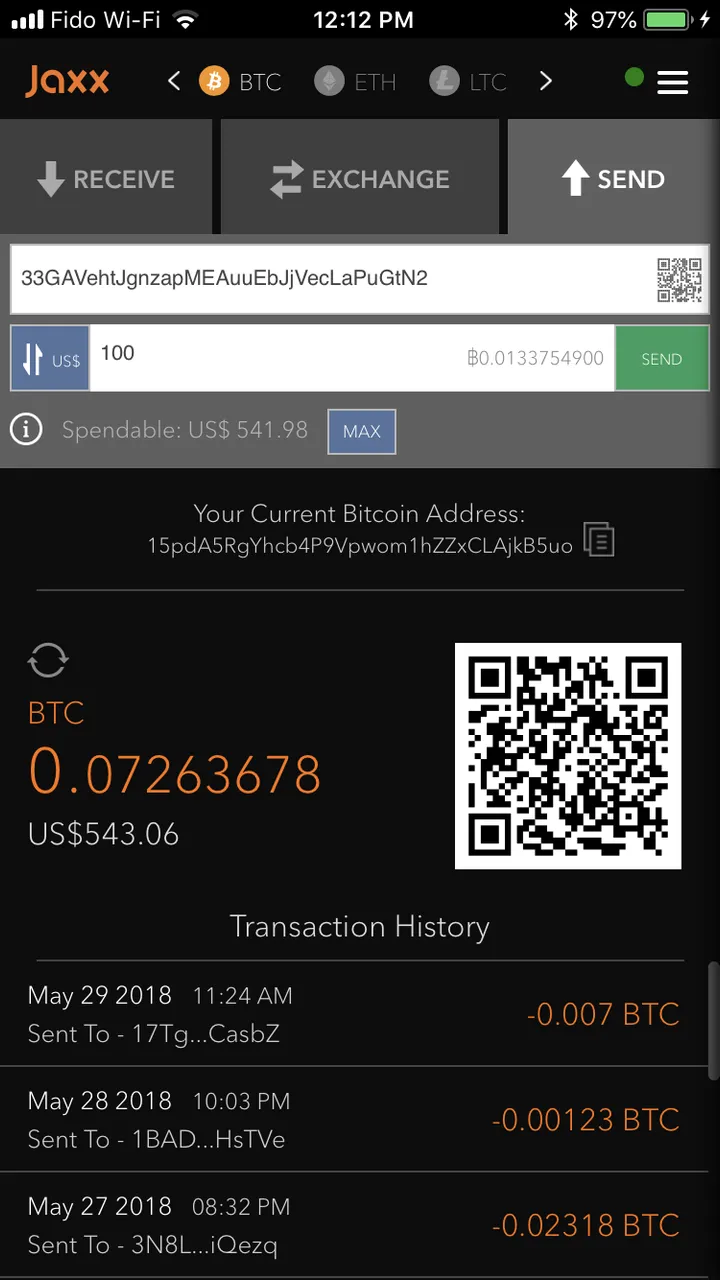Edit the amount field showing 100
Screen dimensions: 720x1280
[x=280, y=357]
